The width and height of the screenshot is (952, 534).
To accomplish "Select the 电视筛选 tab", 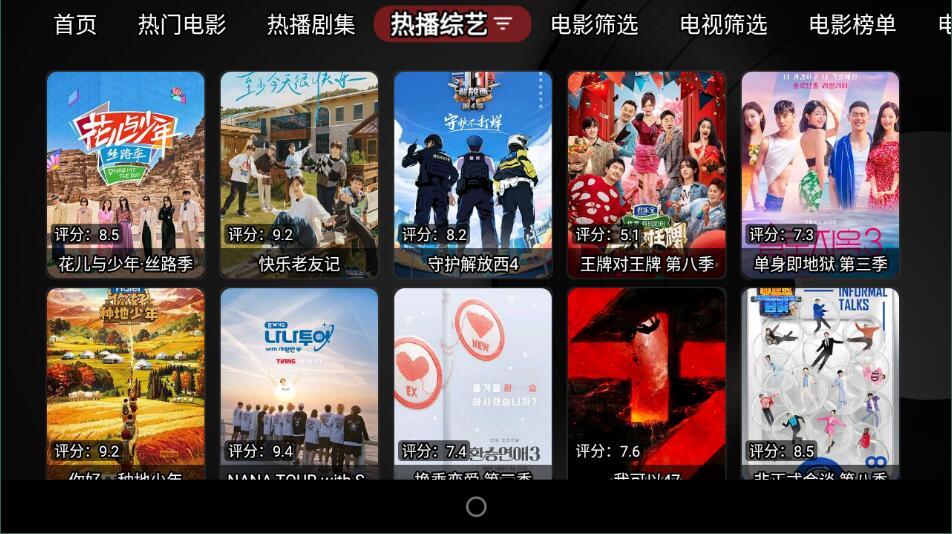I will tap(723, 25).
